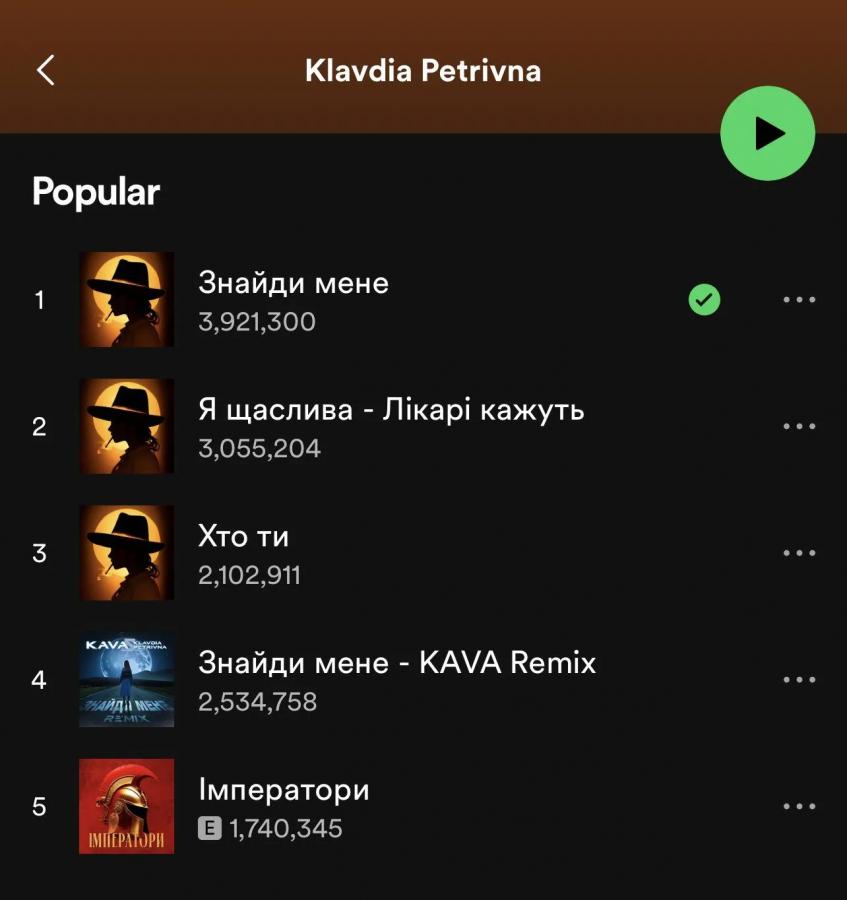Open more options for Імператори
Image resolution: width=847 pixels, height=900 pixels.
click(798, 806)
